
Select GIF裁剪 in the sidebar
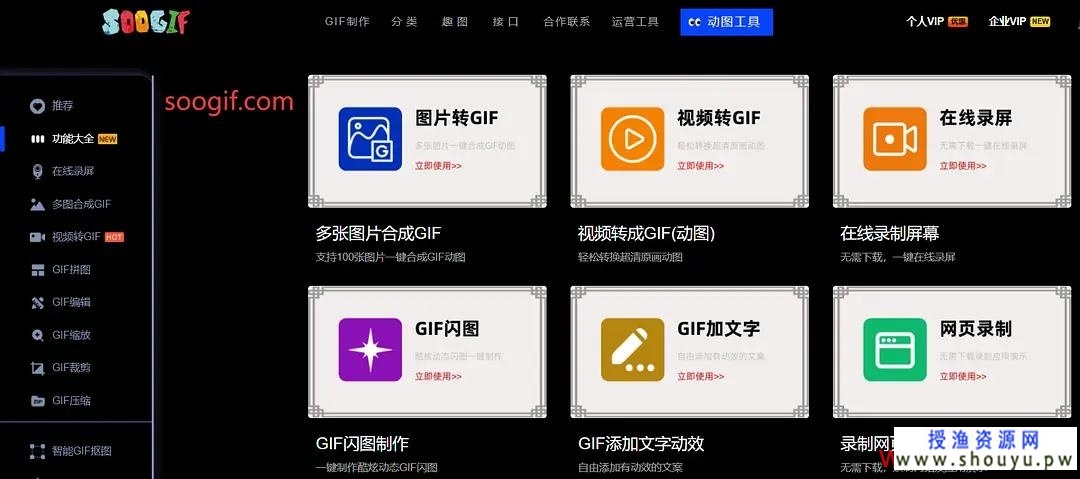click(x=71, y=367)
